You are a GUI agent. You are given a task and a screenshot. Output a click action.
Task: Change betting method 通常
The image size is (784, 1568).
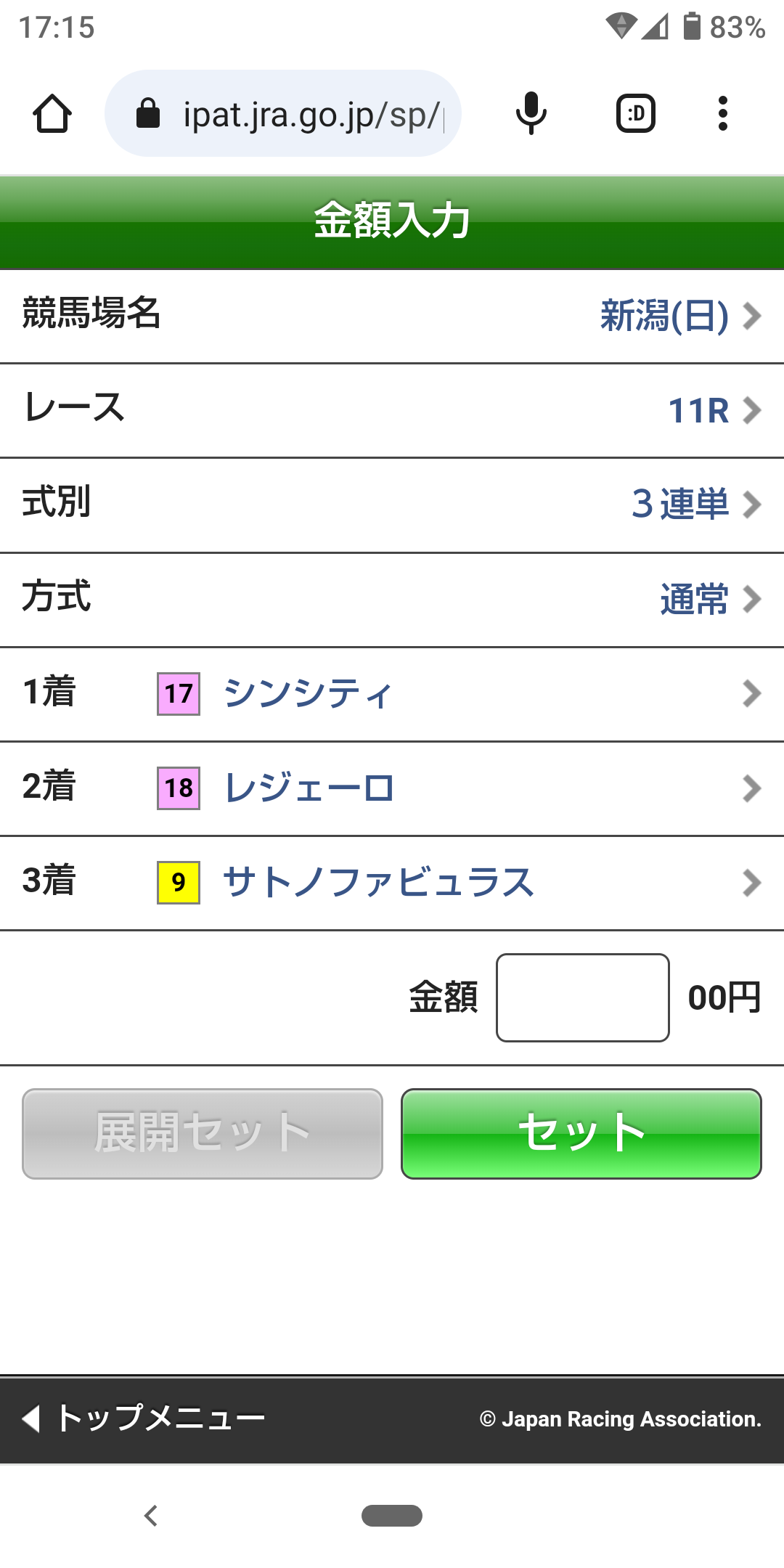(709, 600)
